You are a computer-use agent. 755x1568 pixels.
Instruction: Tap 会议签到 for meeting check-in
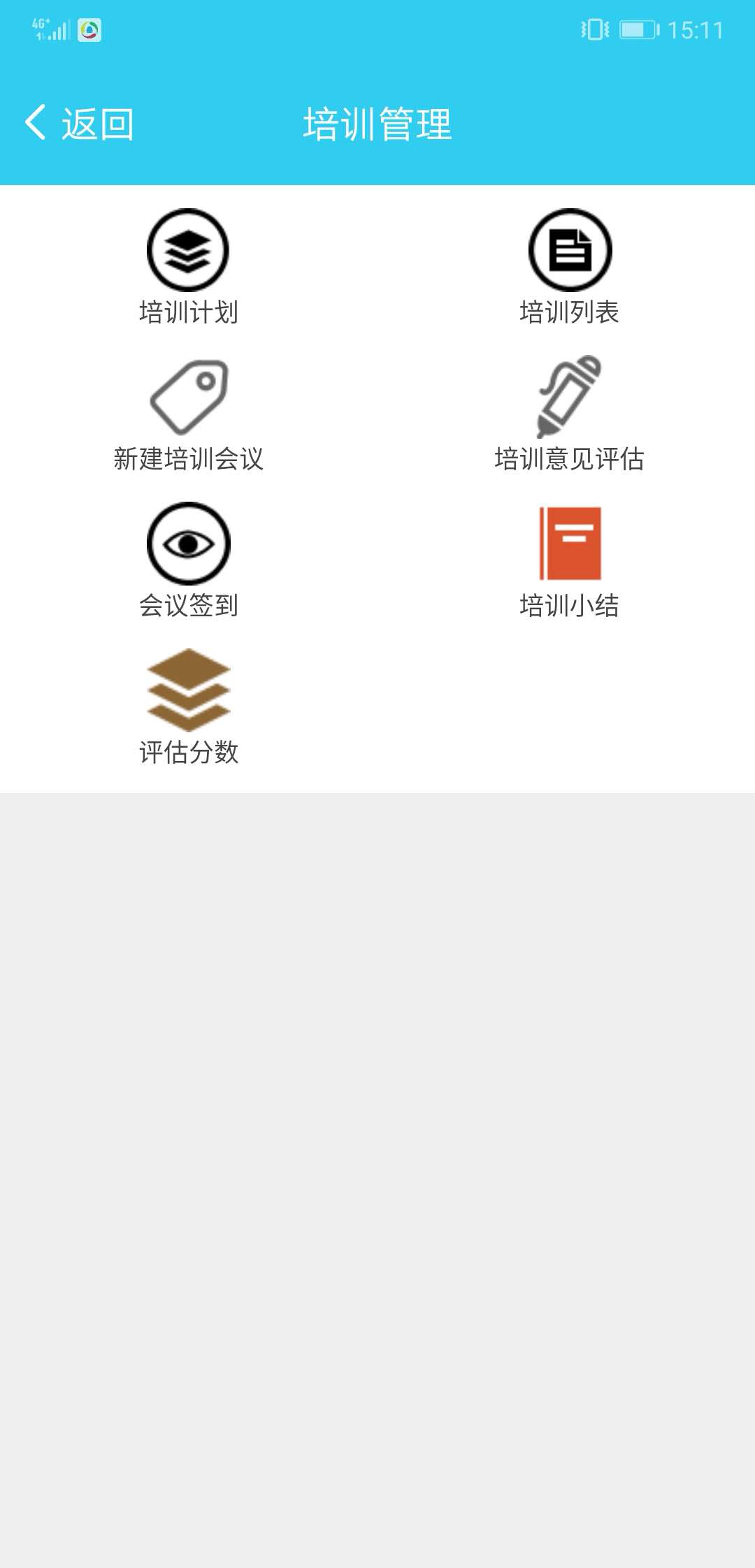pos(189,560)
